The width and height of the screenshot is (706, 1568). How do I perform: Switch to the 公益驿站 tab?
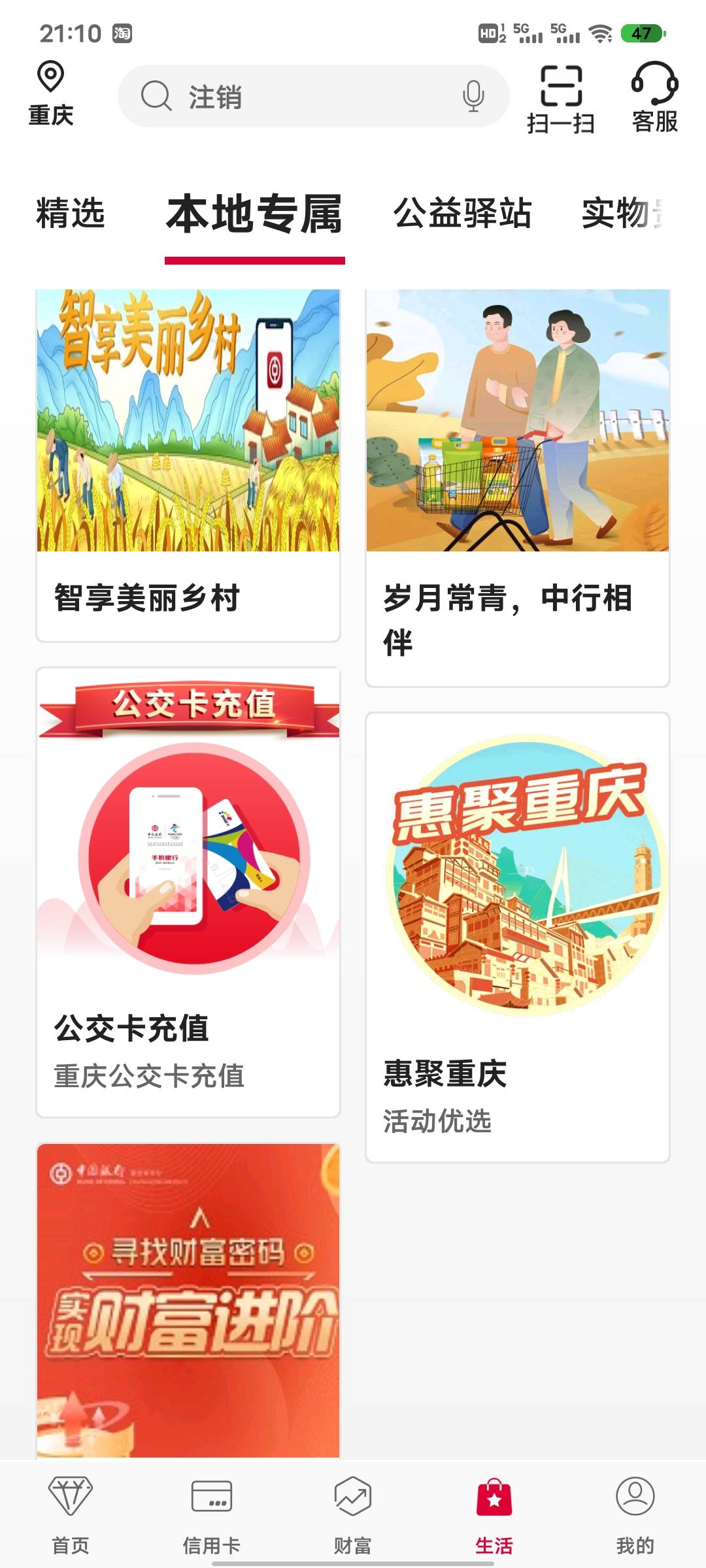click(462, 214)
